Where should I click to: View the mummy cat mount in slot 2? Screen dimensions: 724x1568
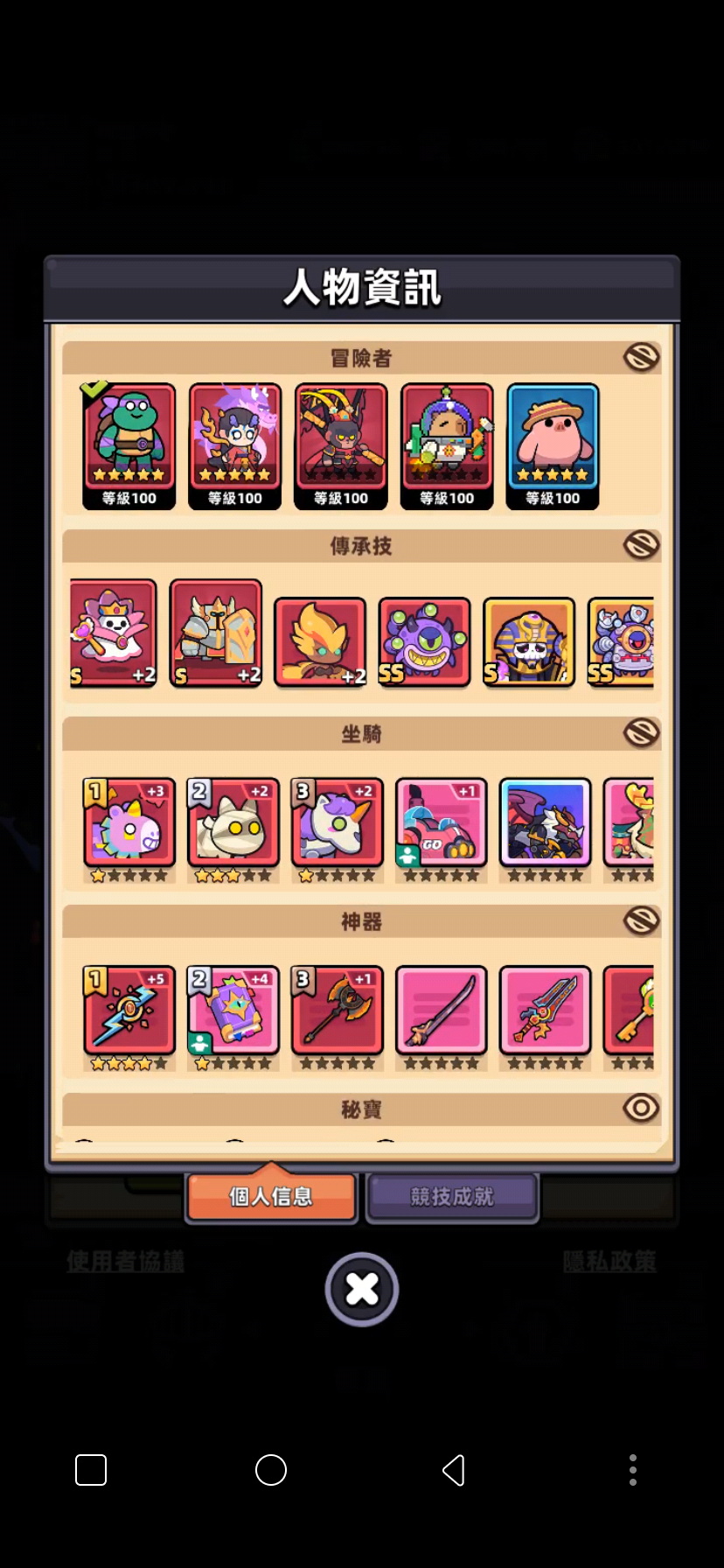point(233,823)
